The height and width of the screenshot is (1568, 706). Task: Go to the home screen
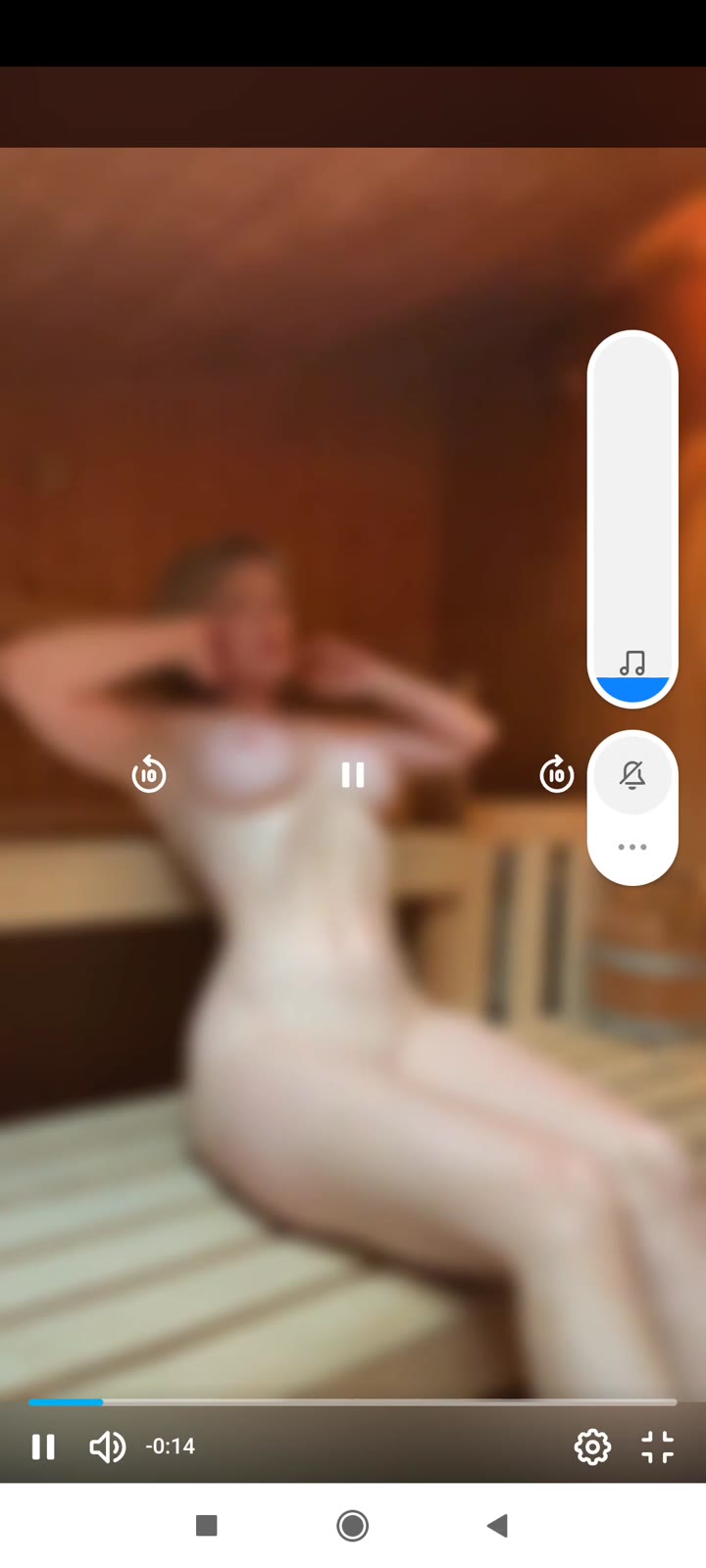tap(352, 1525)
